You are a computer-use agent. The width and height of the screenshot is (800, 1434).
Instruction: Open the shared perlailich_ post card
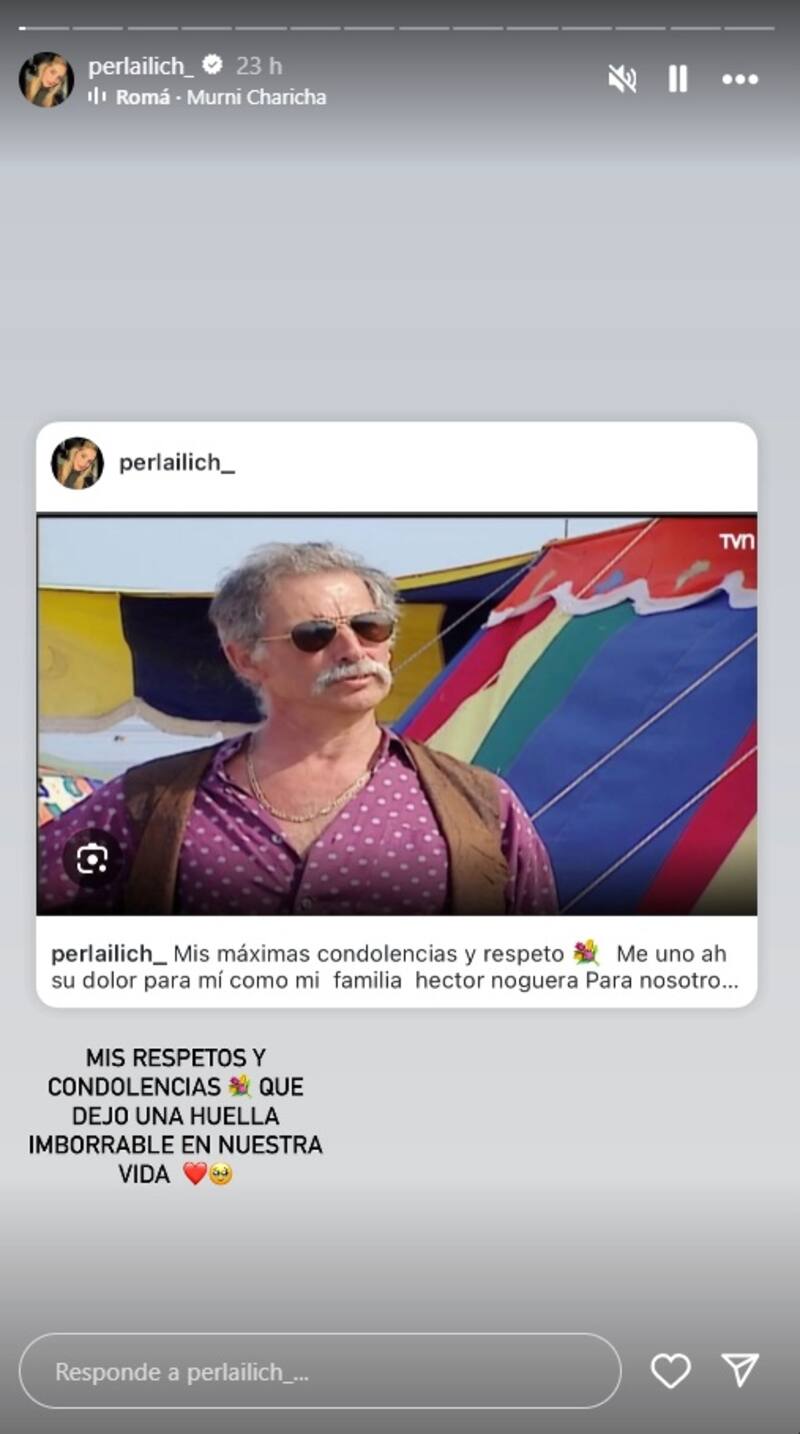pos(396,714)
